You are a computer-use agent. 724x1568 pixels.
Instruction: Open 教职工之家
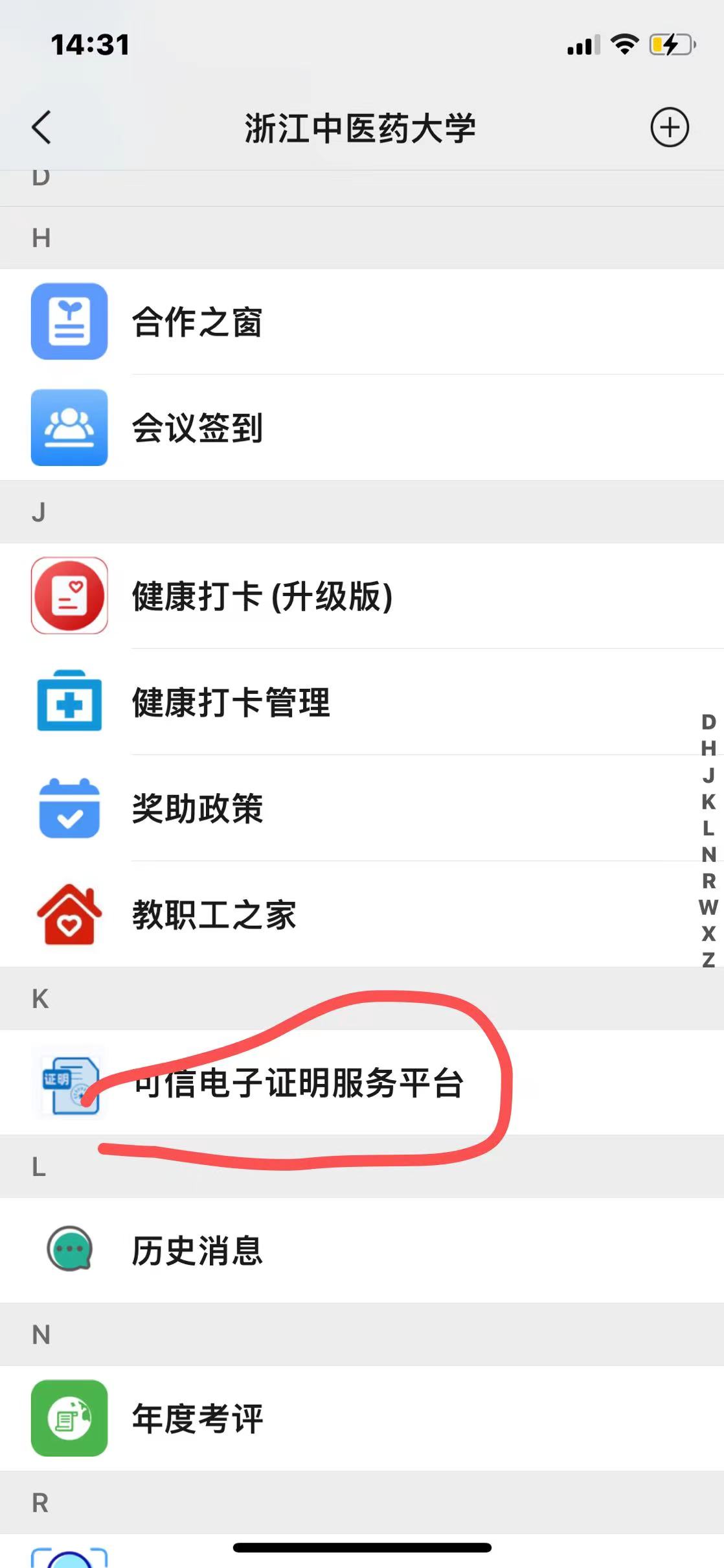pyautogui.click(x=214, y=915)
